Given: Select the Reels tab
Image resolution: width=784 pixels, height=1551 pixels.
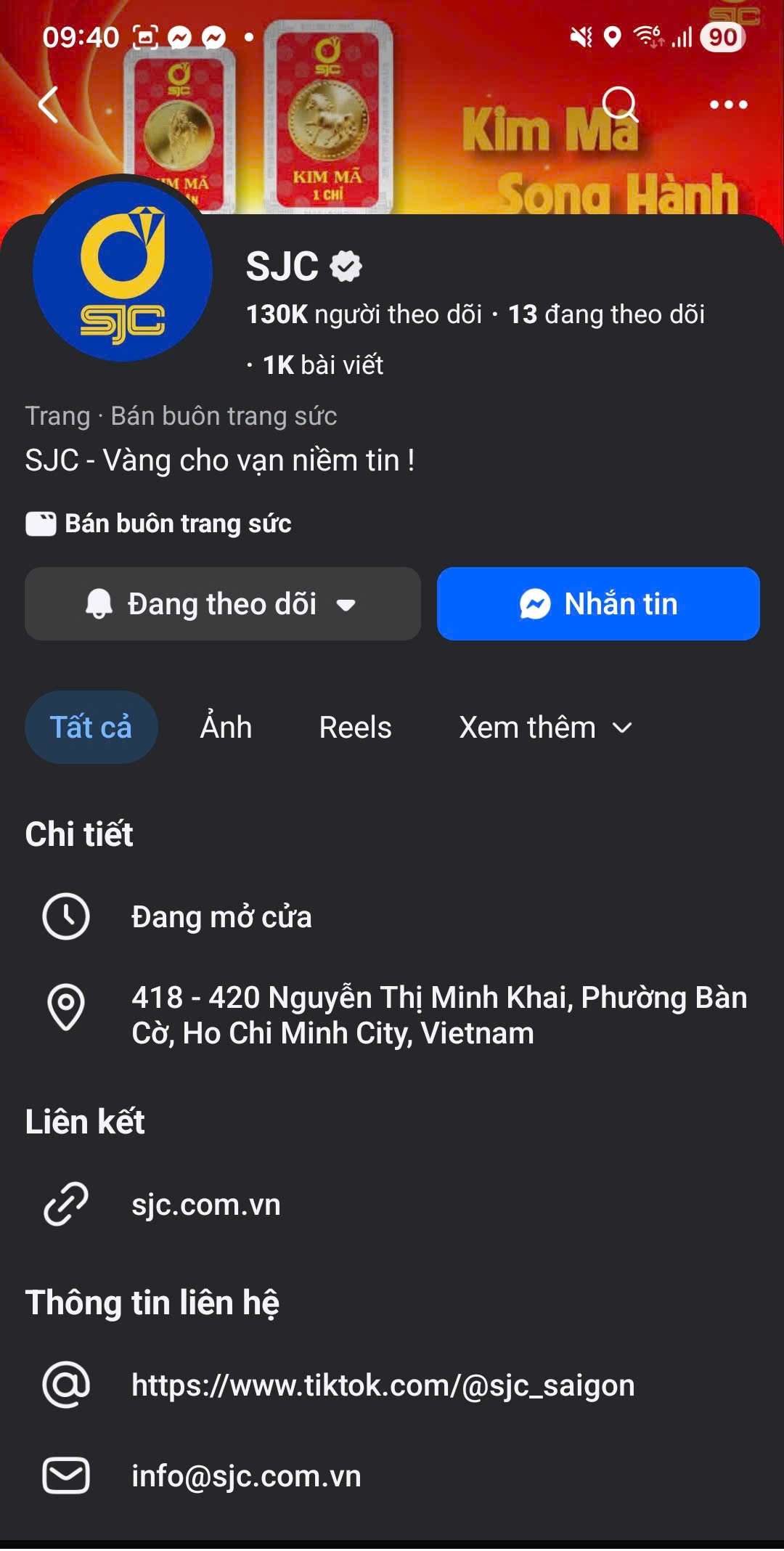Looking at the screenshot, I should [x=354, y=727].
